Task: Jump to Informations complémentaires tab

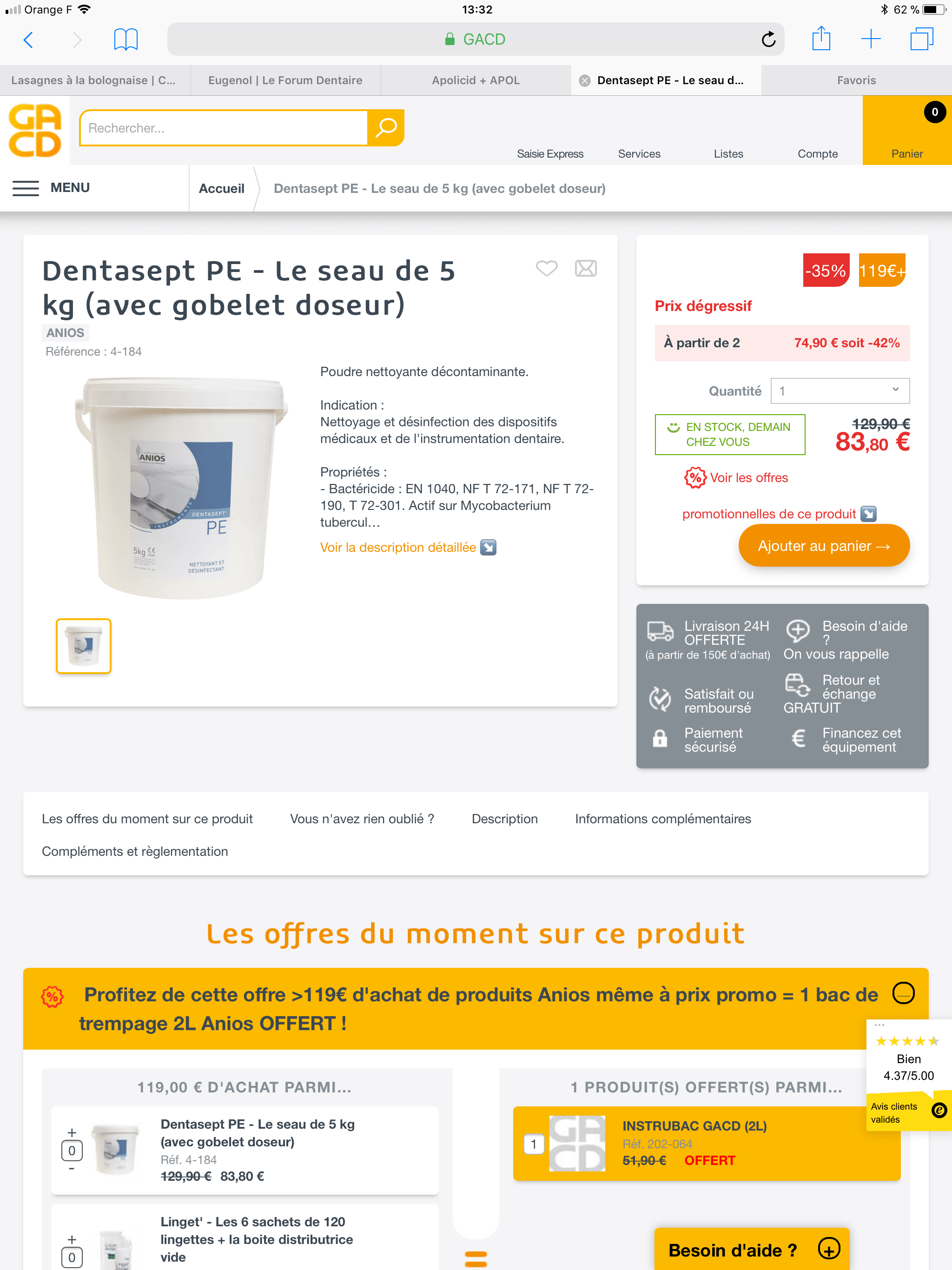Action: (x=662, y=819)
